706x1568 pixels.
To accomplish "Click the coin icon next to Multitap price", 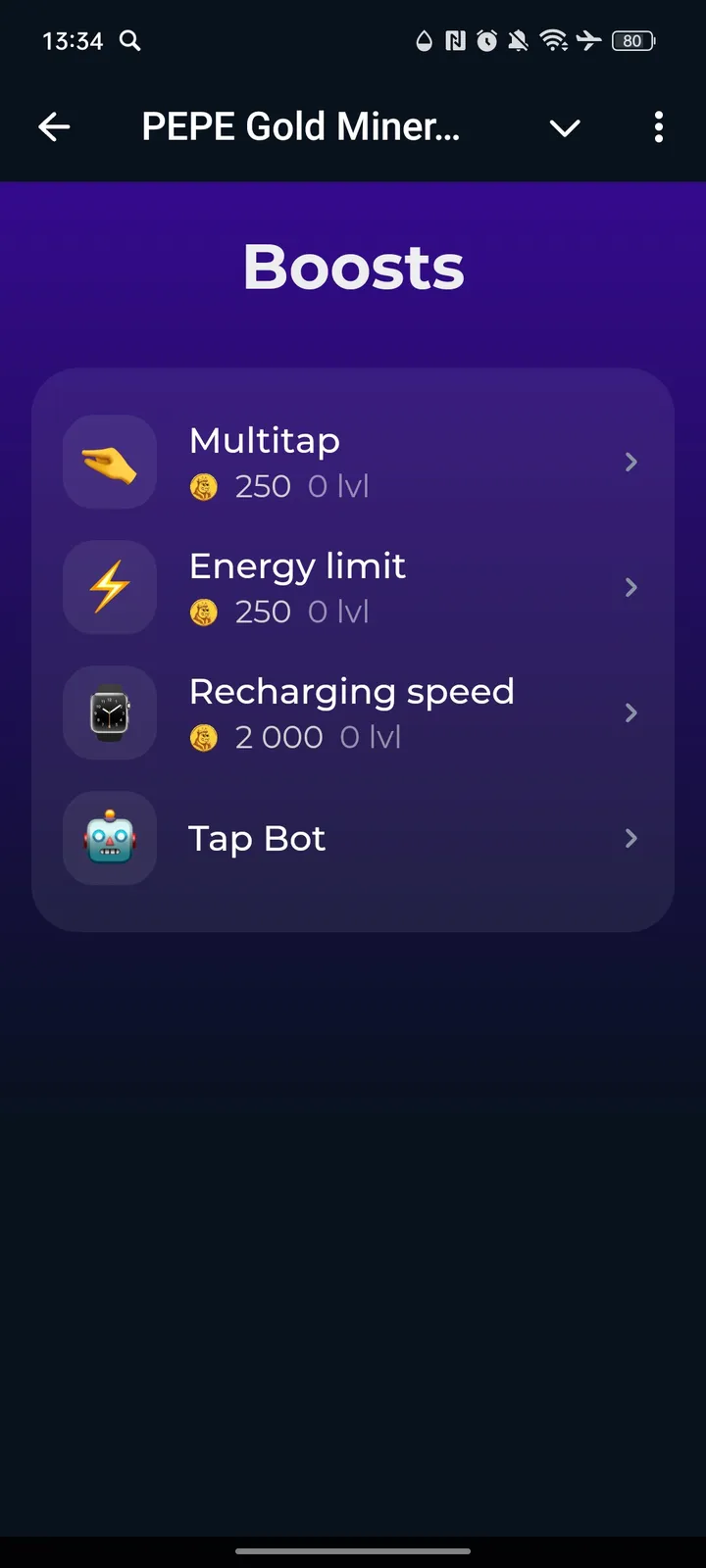I will (x=204, y=486).
